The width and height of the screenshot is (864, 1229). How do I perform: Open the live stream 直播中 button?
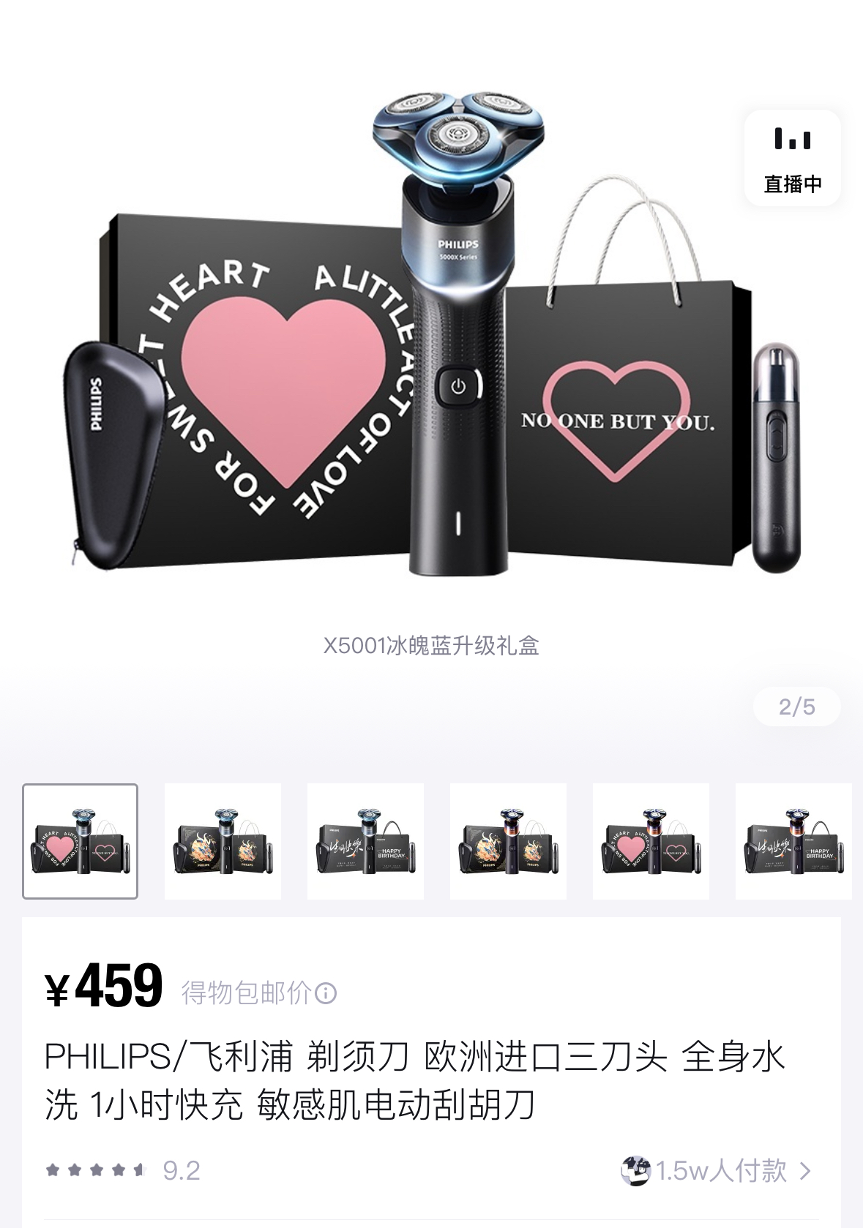tap(792, 159)
